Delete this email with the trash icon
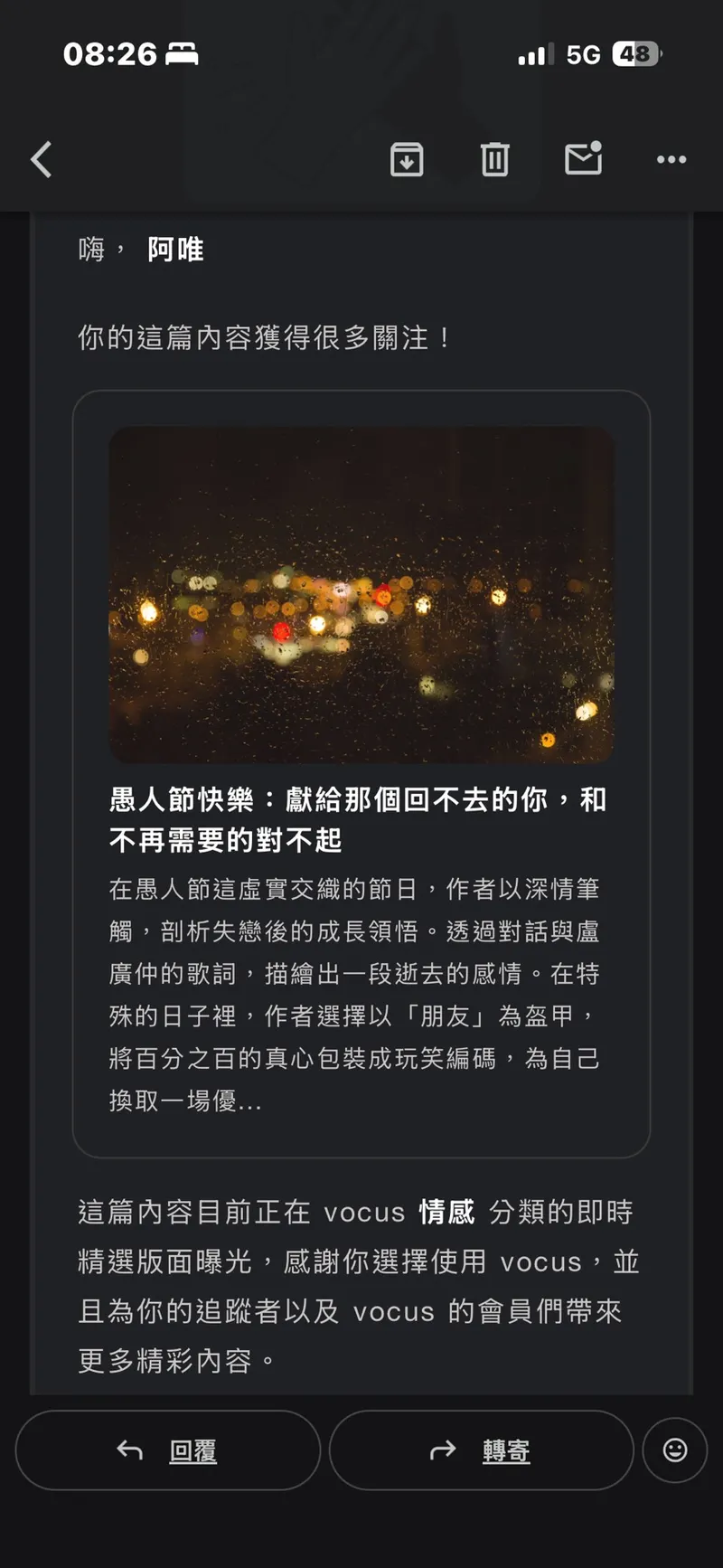 click(x=494, y=160)
